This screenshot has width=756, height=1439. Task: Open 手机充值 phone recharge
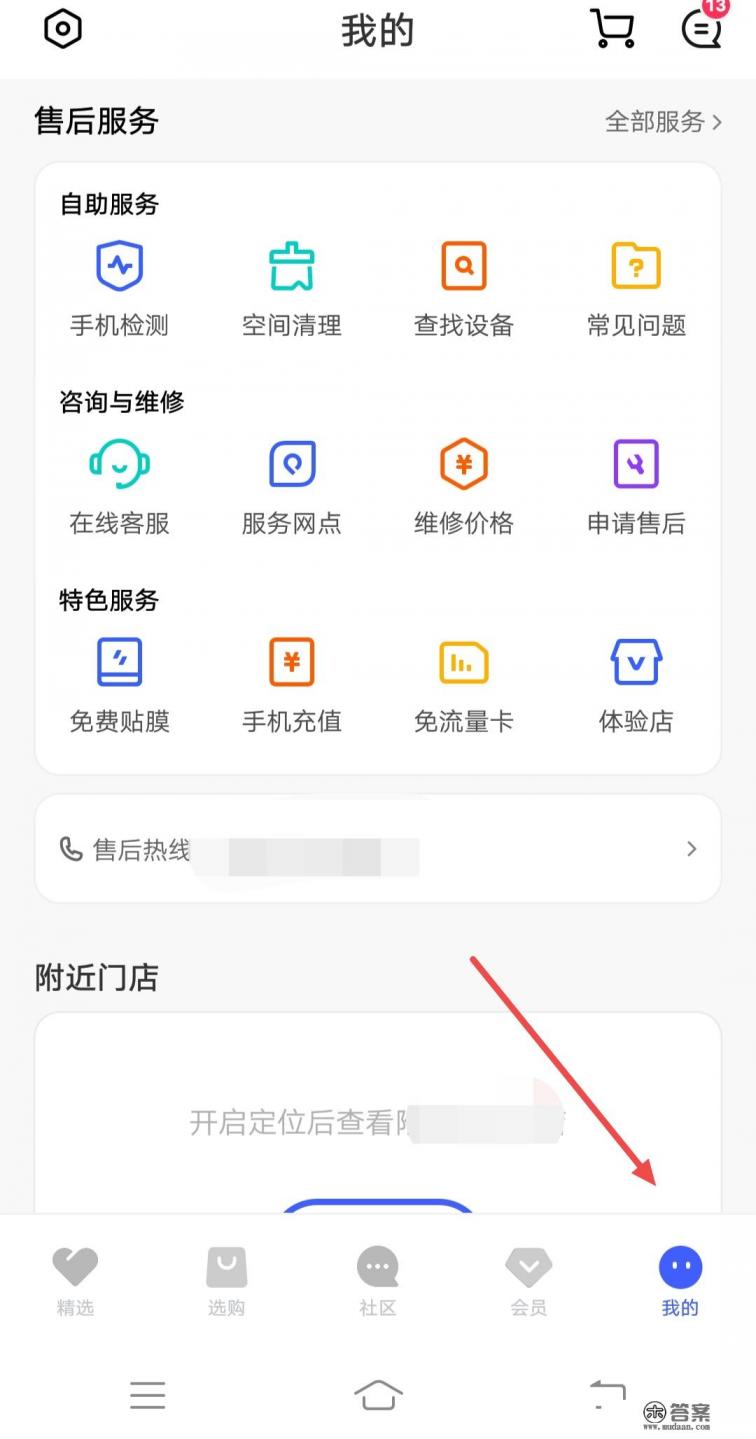click(291, 681)
